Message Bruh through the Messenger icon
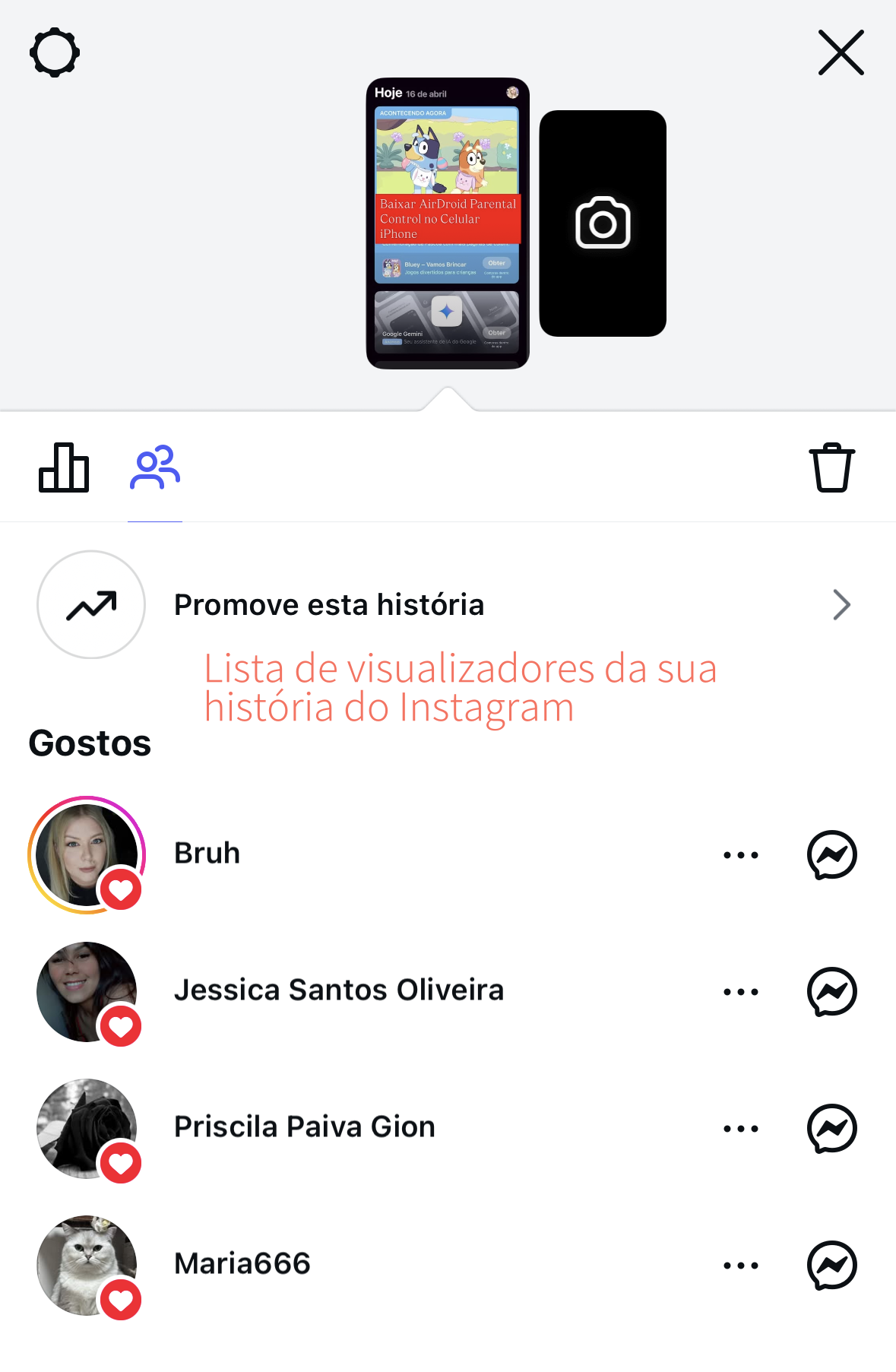The width and height of the screenshot is (896, 1372). pos(833,854)
